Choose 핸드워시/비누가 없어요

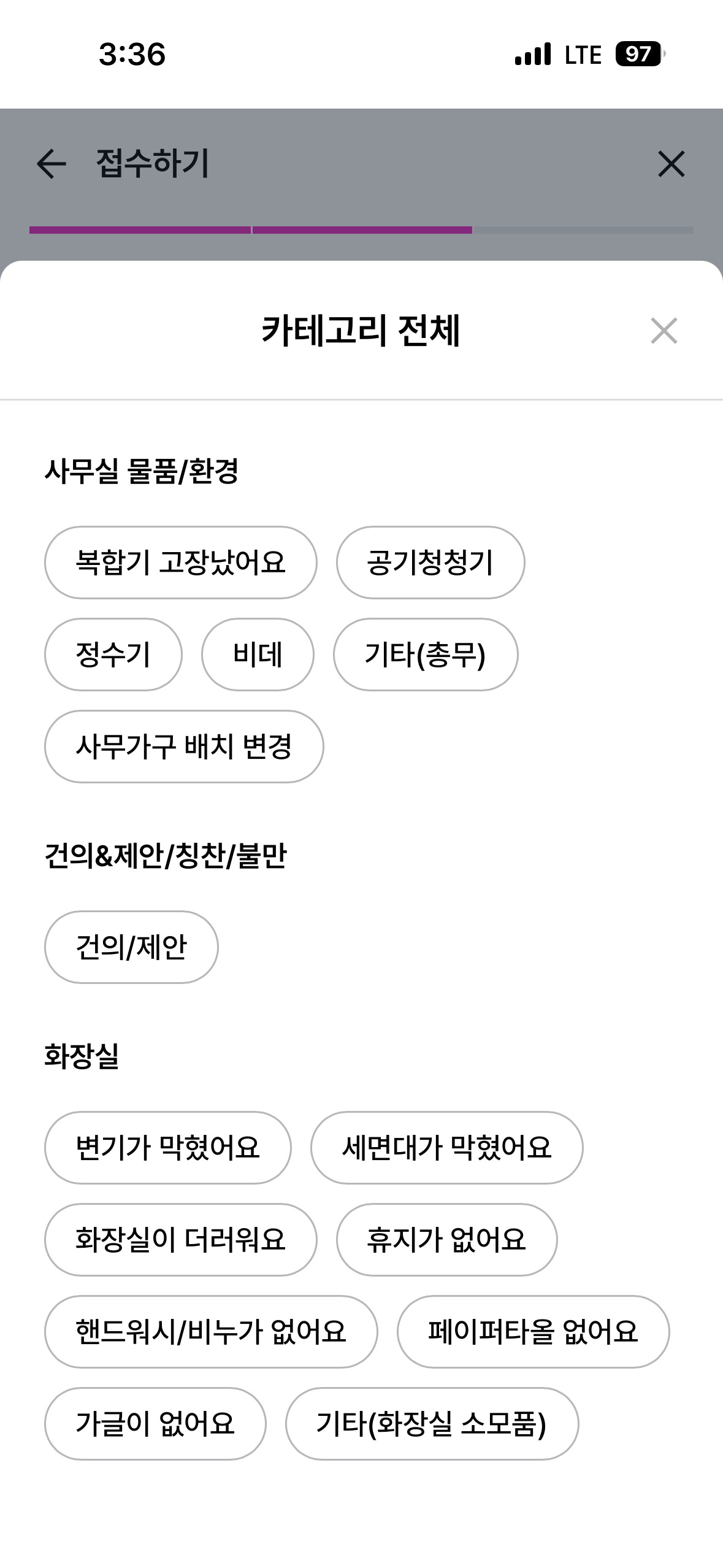(210, 1332)
